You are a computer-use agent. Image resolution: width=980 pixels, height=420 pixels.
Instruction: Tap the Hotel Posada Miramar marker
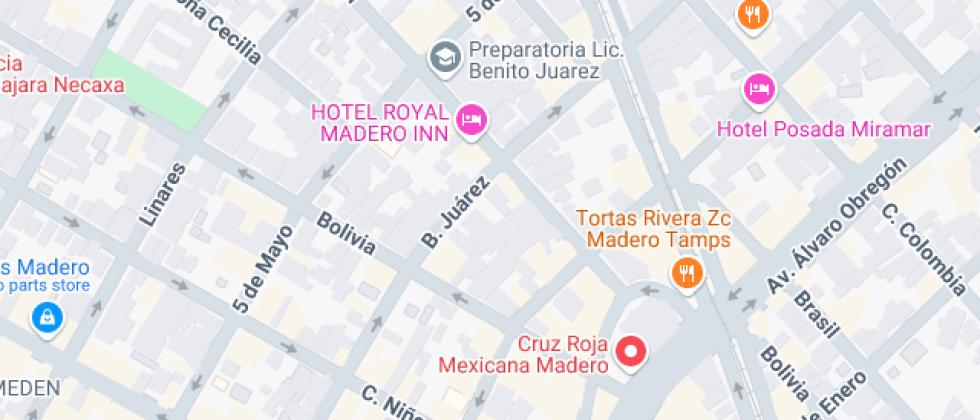pos(759,90)
